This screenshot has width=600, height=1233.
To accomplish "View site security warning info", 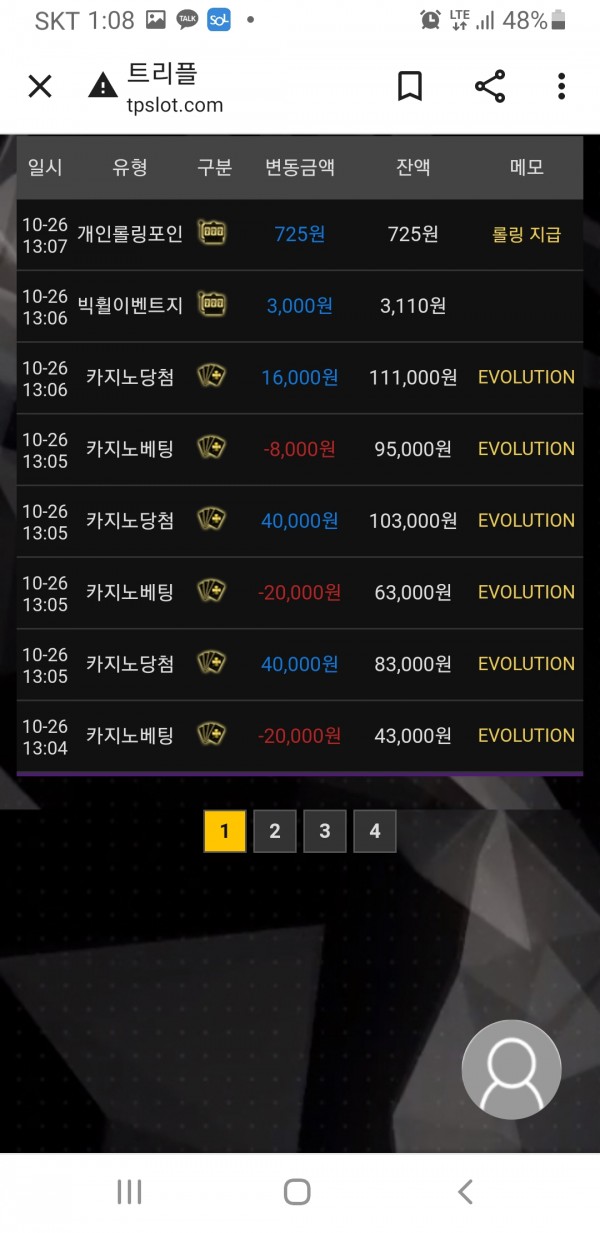I will point(103,87).
